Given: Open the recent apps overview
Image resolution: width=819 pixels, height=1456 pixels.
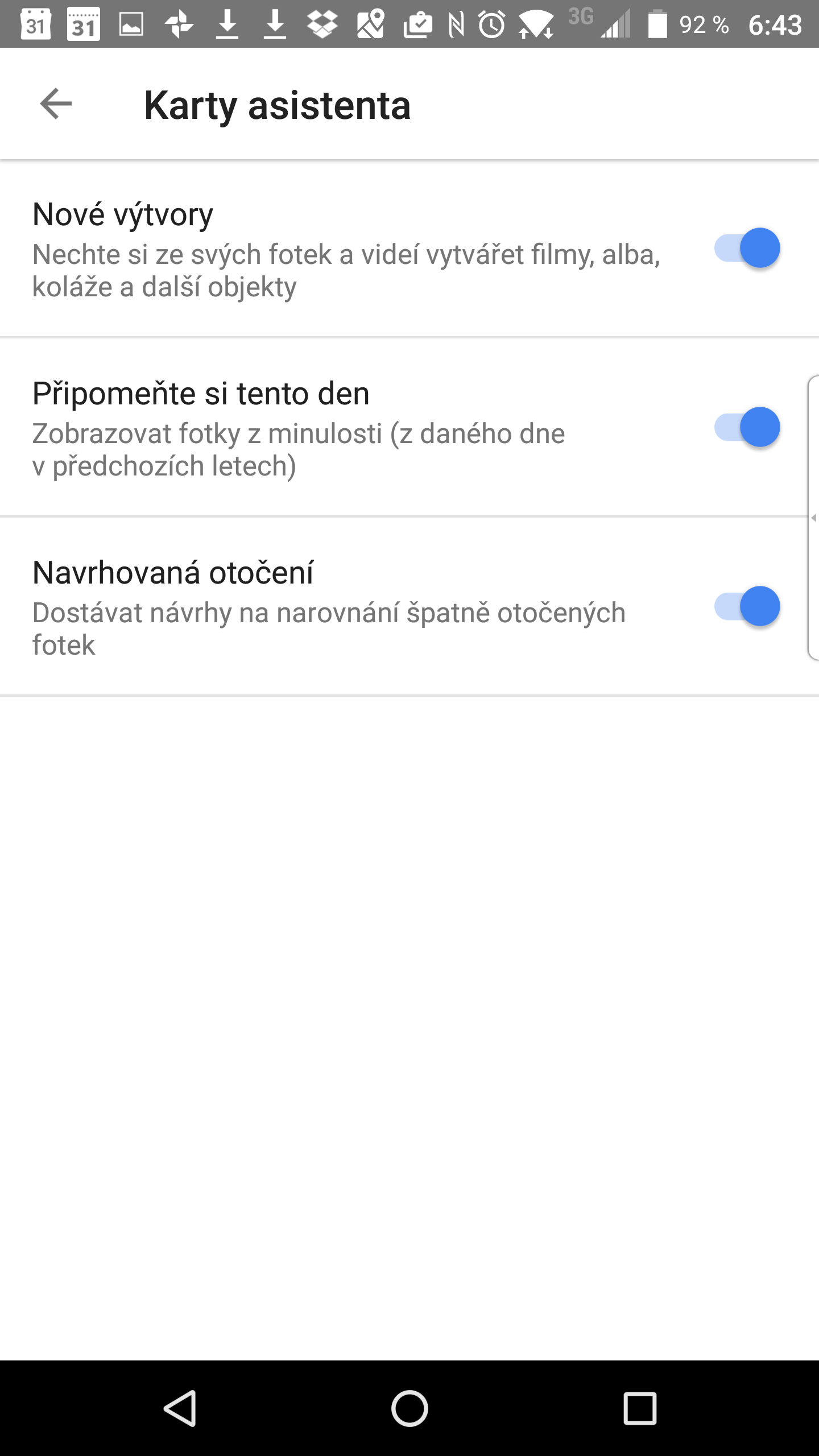Looking at the screenshot, I should [x=640, y=1408].
